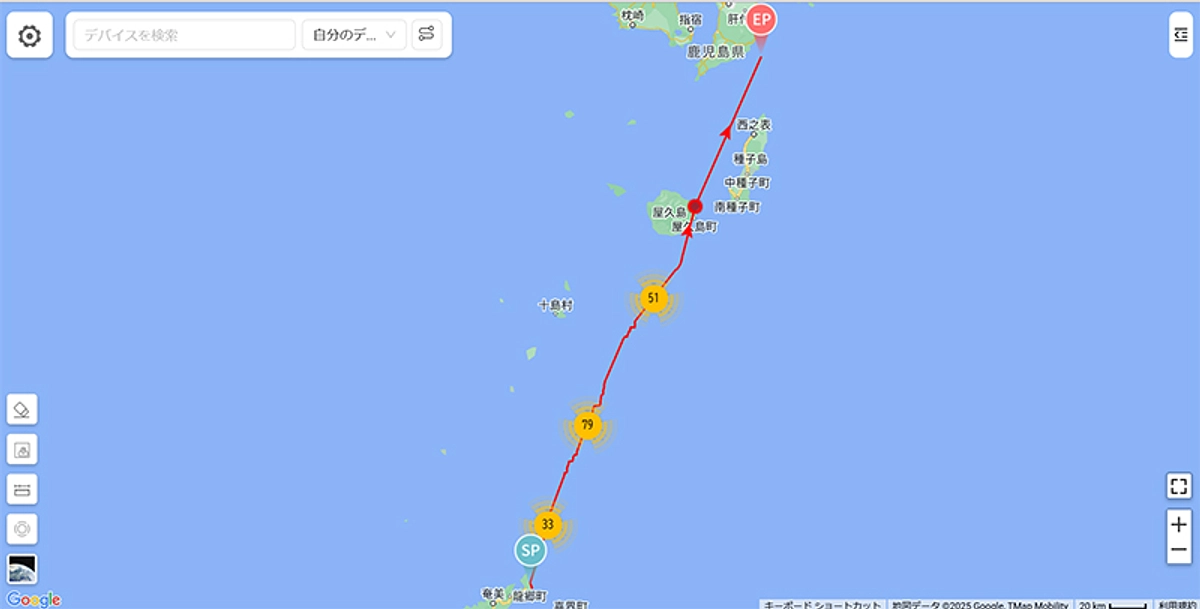Open the side panel menu icon
Viewport: 1200px width, 609px height.
coord(1179,36)
